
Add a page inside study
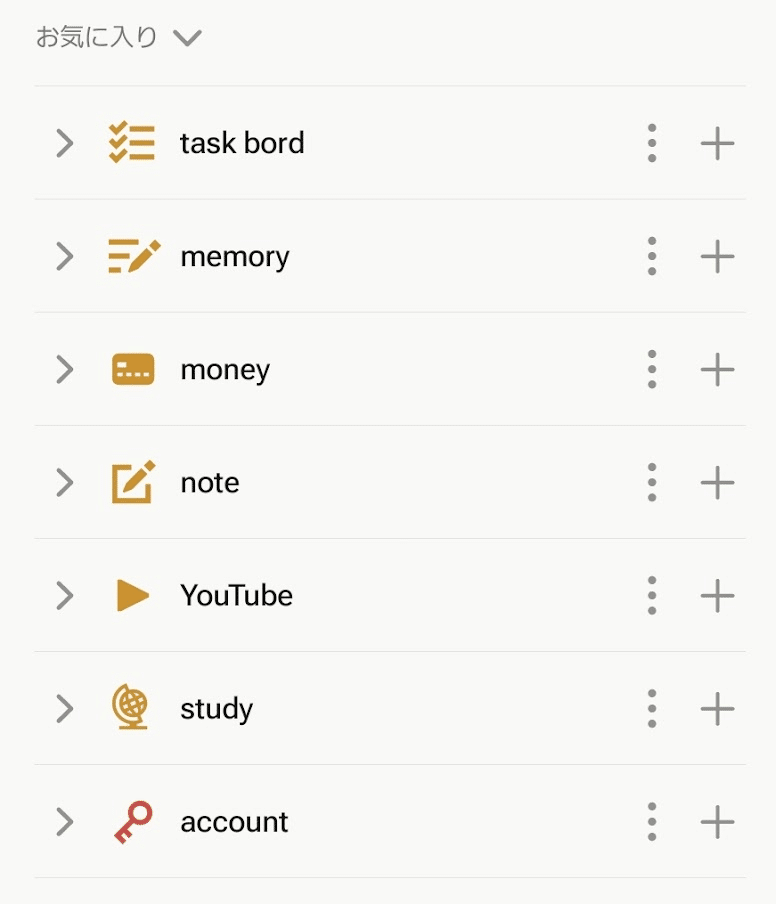(x=717, y=708)
